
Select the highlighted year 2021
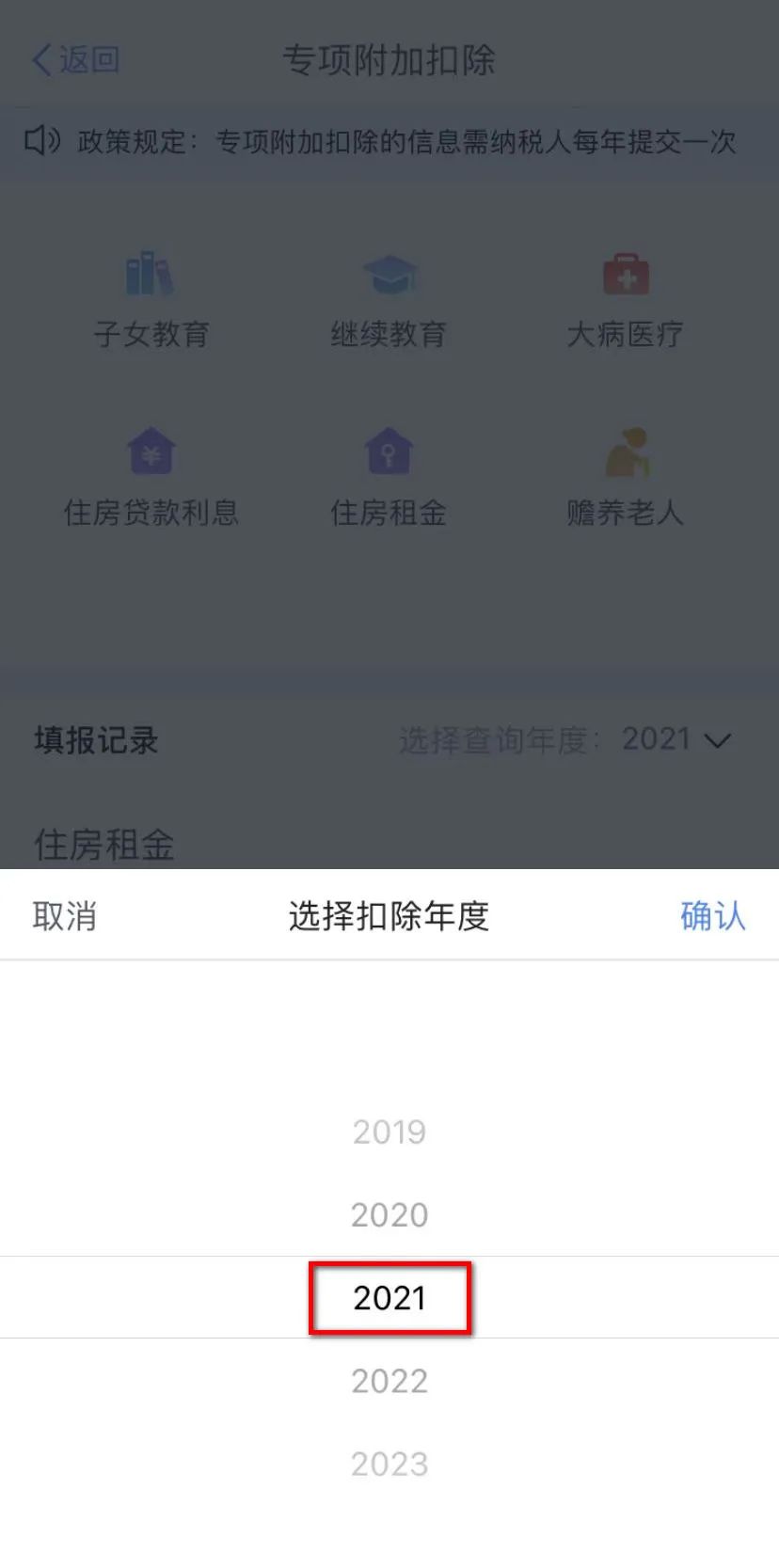click(389, 1298)
